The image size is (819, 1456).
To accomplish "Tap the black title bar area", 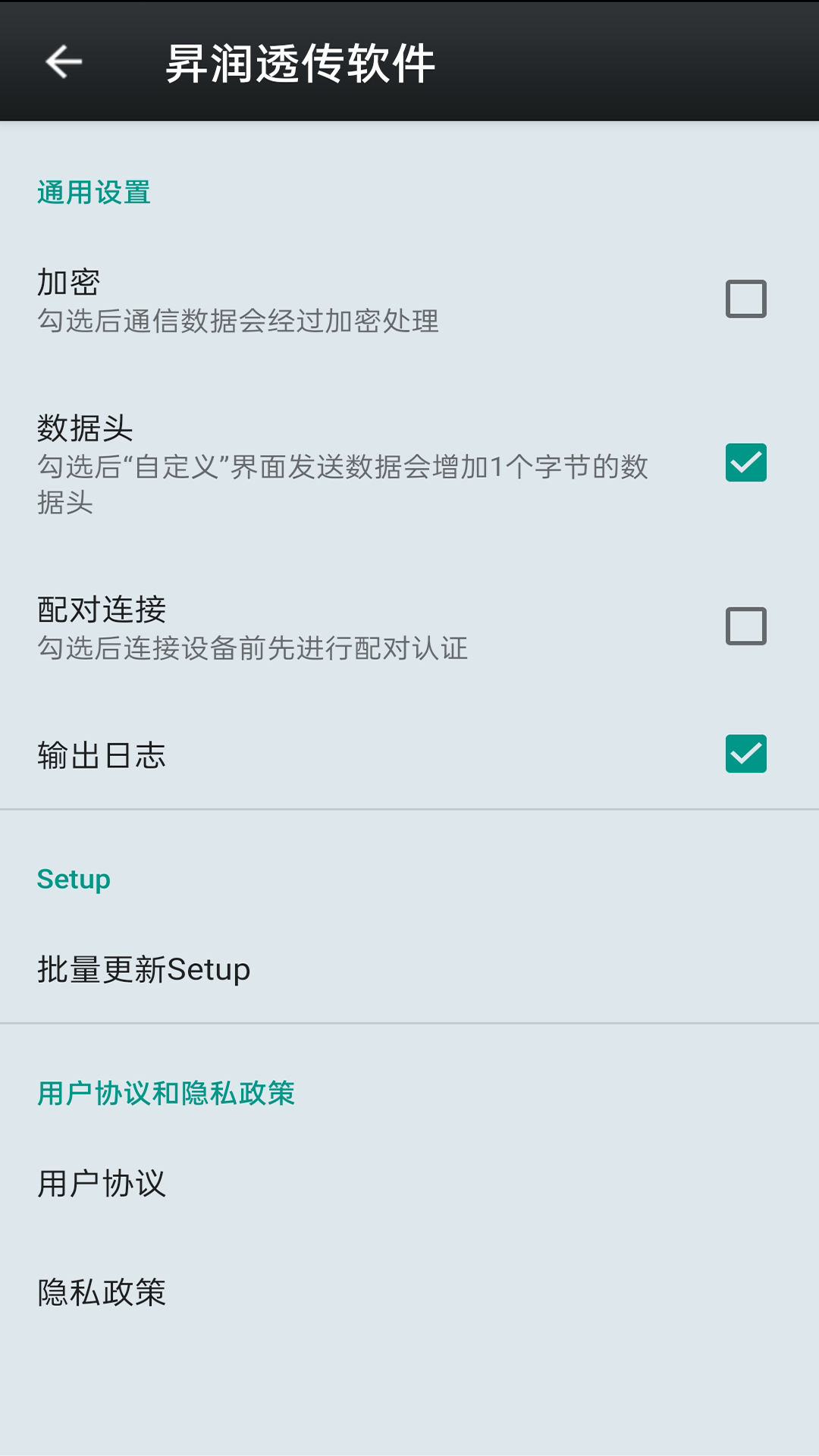I will pyautogui.click(x=531, y=61).
